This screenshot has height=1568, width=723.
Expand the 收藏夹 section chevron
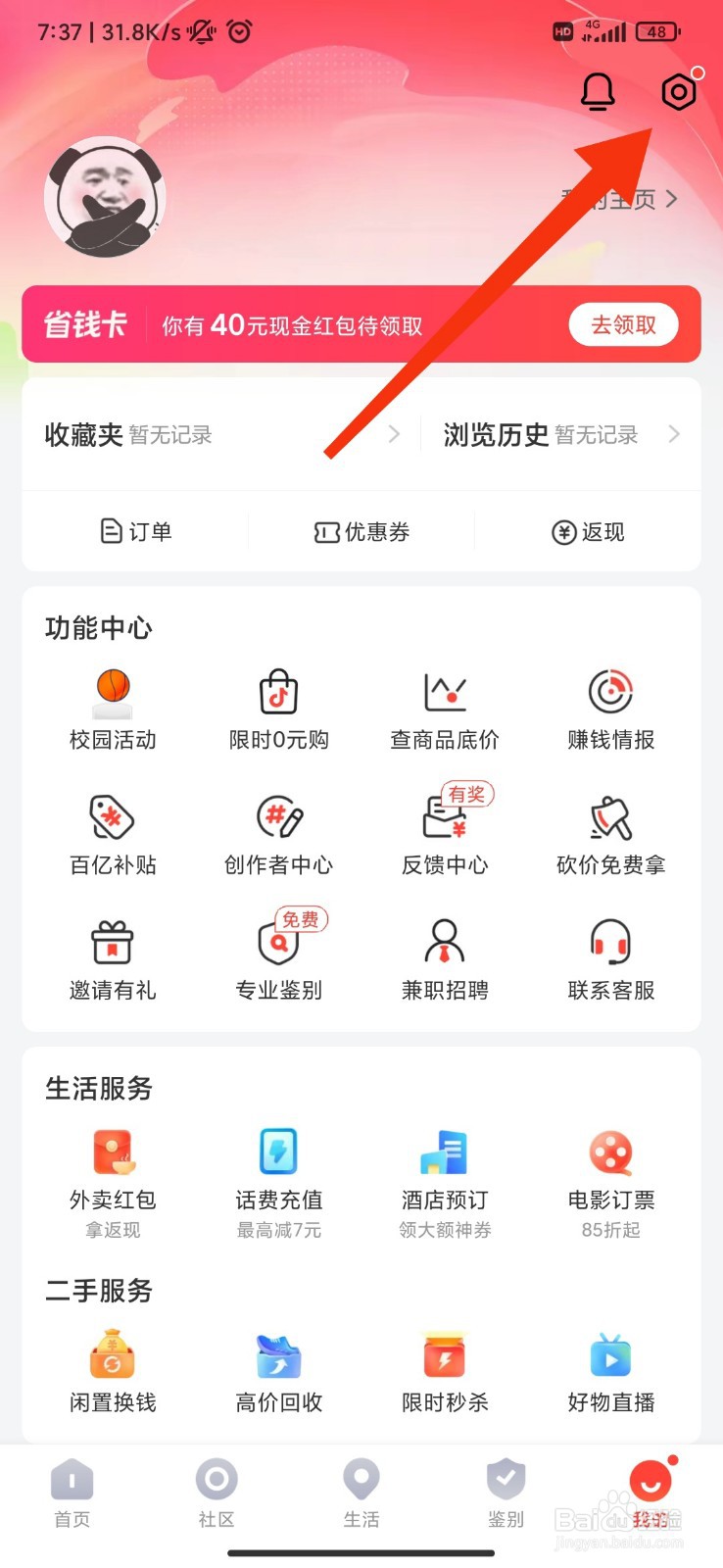[x=393, y=434]
